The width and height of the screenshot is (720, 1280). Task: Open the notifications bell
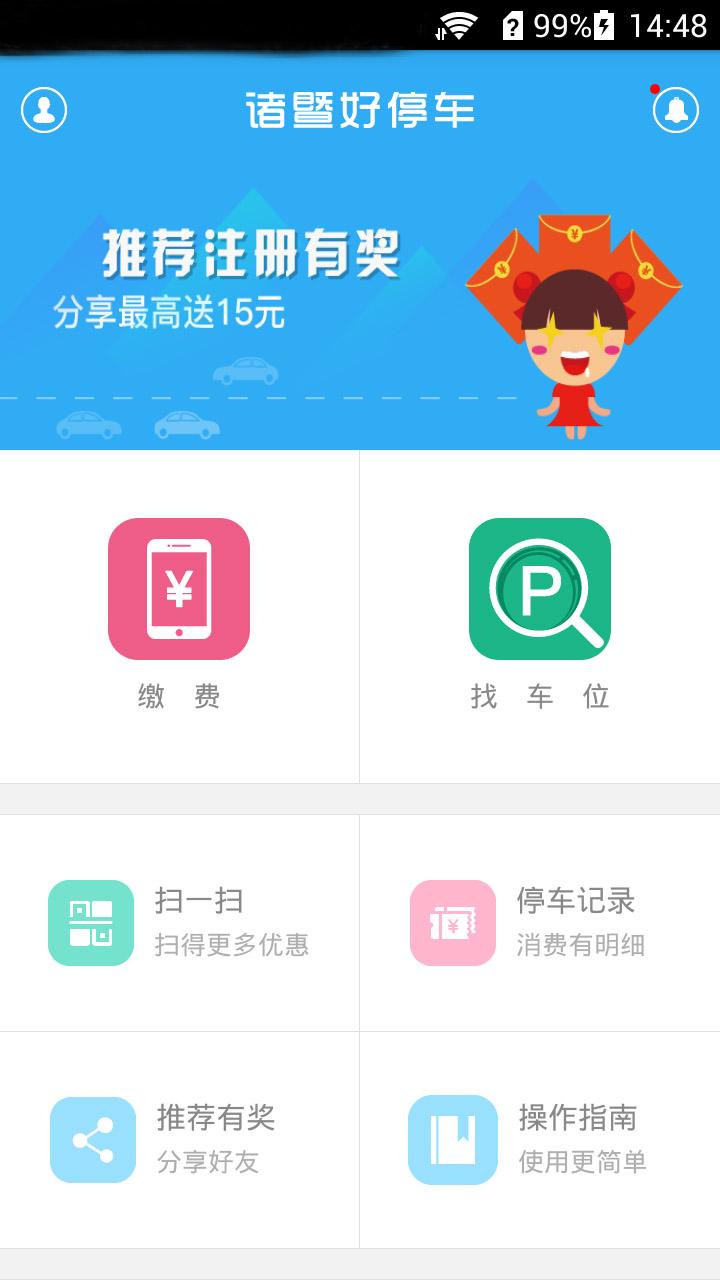coord(676,109)
